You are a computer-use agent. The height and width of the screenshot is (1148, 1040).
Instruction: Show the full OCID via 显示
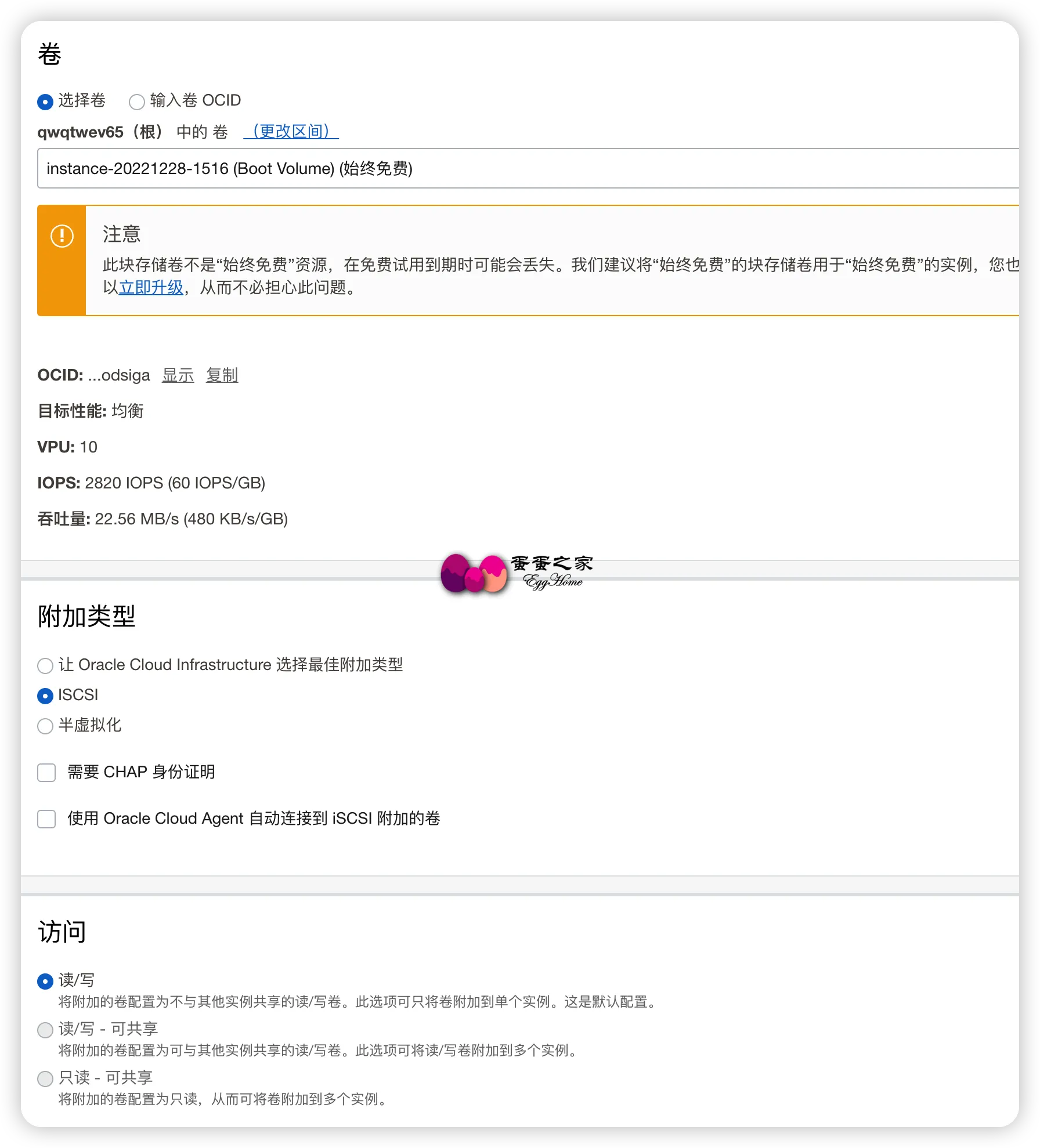(178, 375)
